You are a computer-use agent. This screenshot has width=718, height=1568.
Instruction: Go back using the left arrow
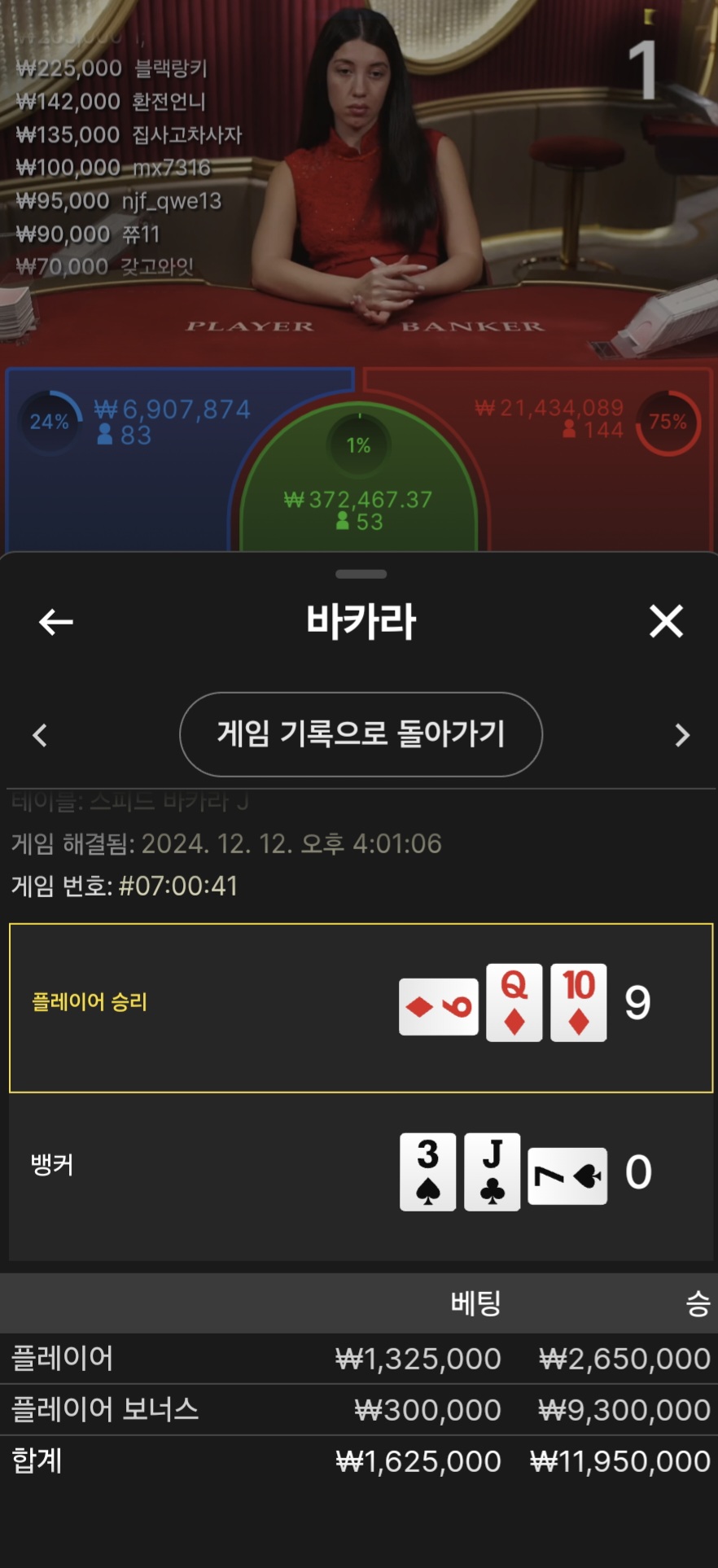pyautogui.click(x=55, y=622)
